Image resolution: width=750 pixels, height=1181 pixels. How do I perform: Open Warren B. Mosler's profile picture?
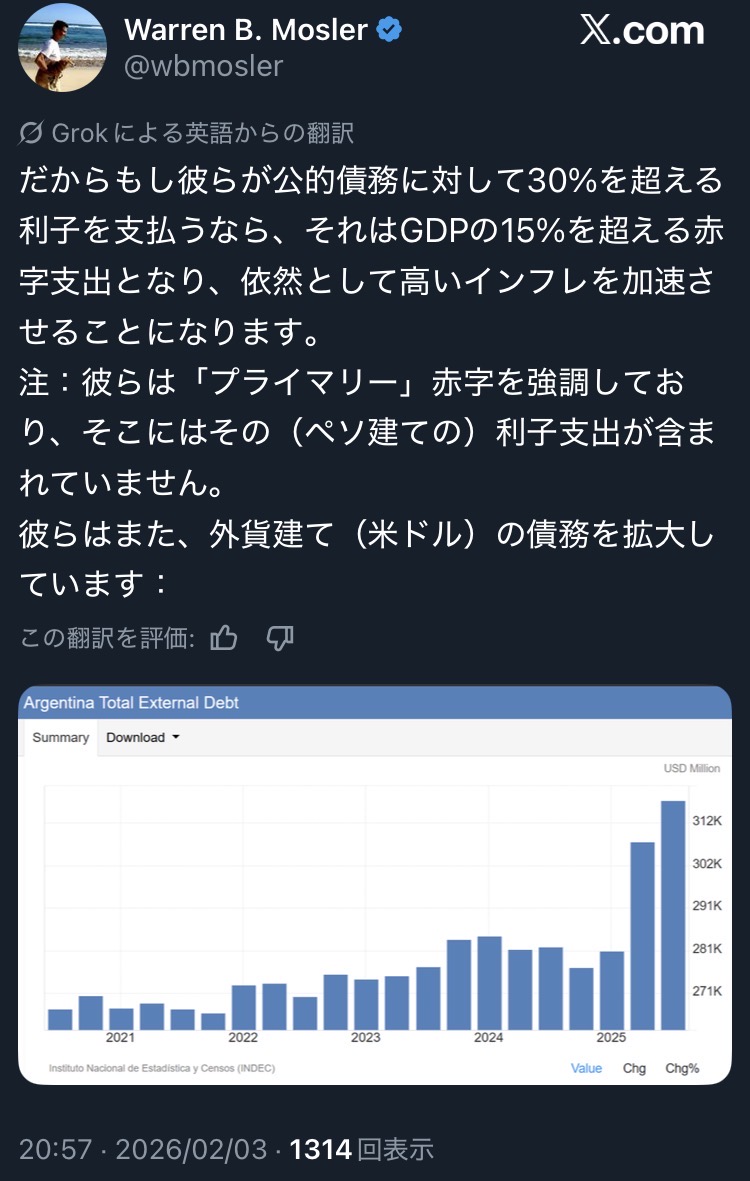click(x=63, y=47)
